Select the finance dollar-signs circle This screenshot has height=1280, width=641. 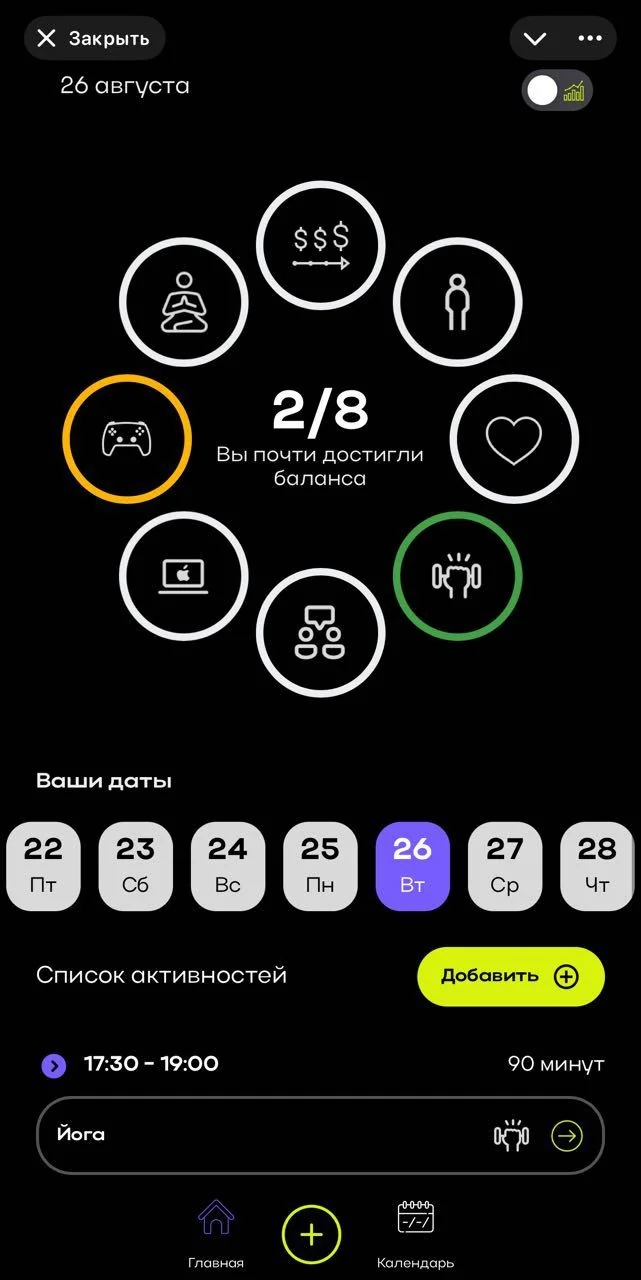pyautogui.click(x=320, y=244)
